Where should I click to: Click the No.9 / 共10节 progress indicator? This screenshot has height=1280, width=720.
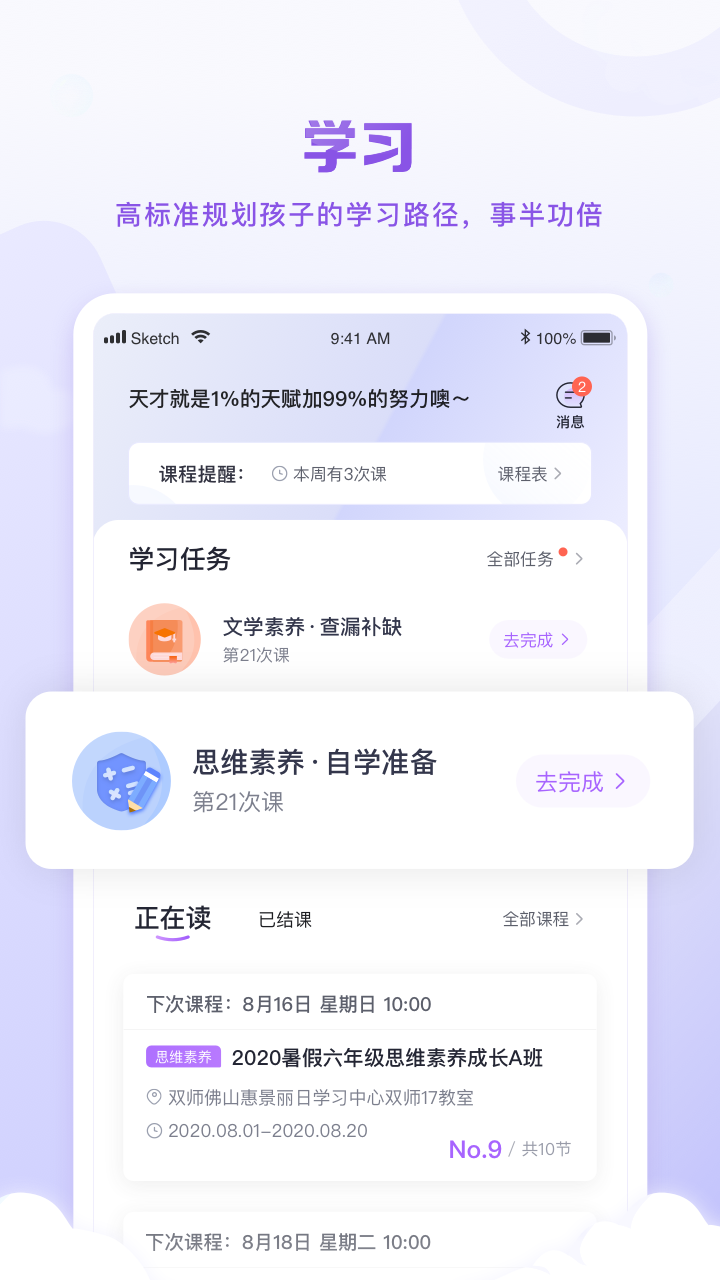tap(507, 1149)
